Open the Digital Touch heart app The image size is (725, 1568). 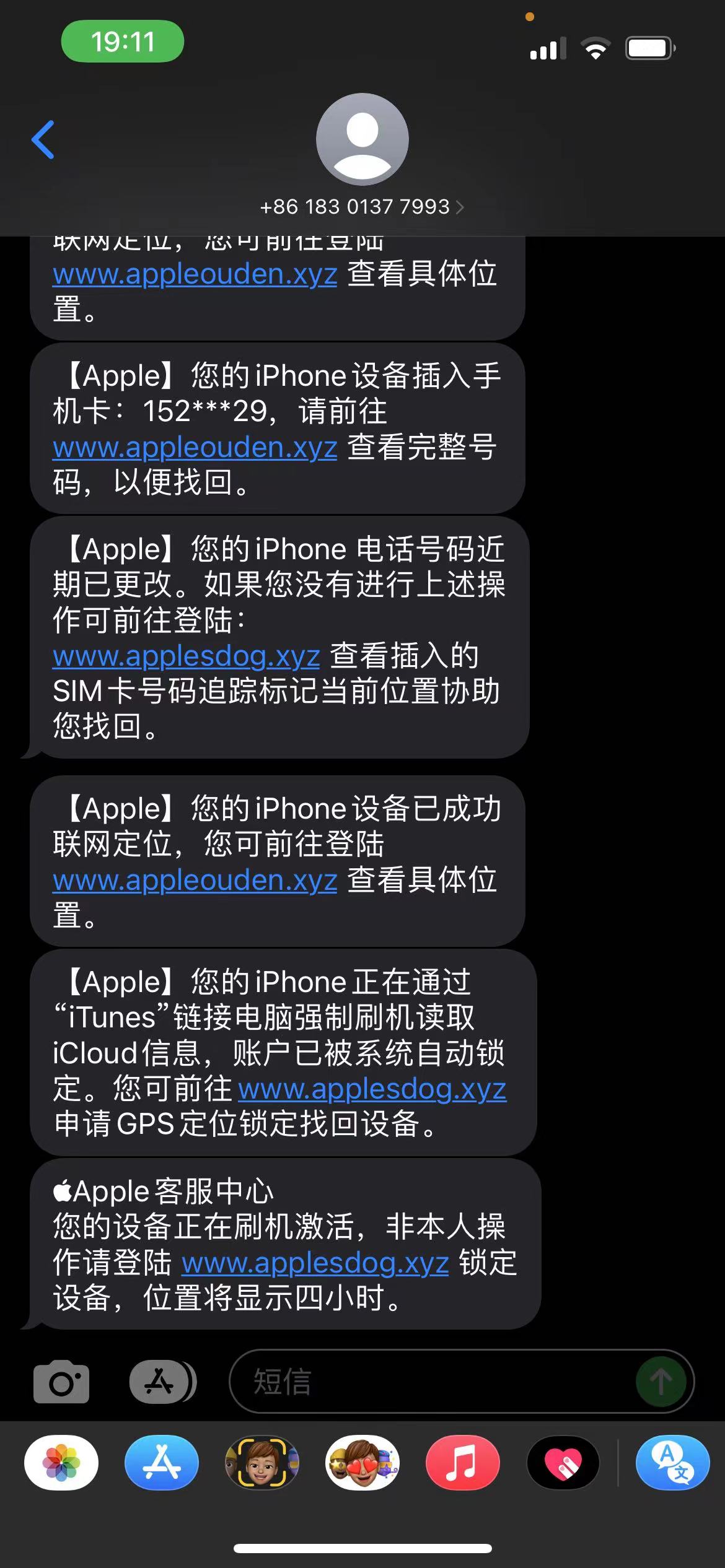click(x=563, y=1462)
